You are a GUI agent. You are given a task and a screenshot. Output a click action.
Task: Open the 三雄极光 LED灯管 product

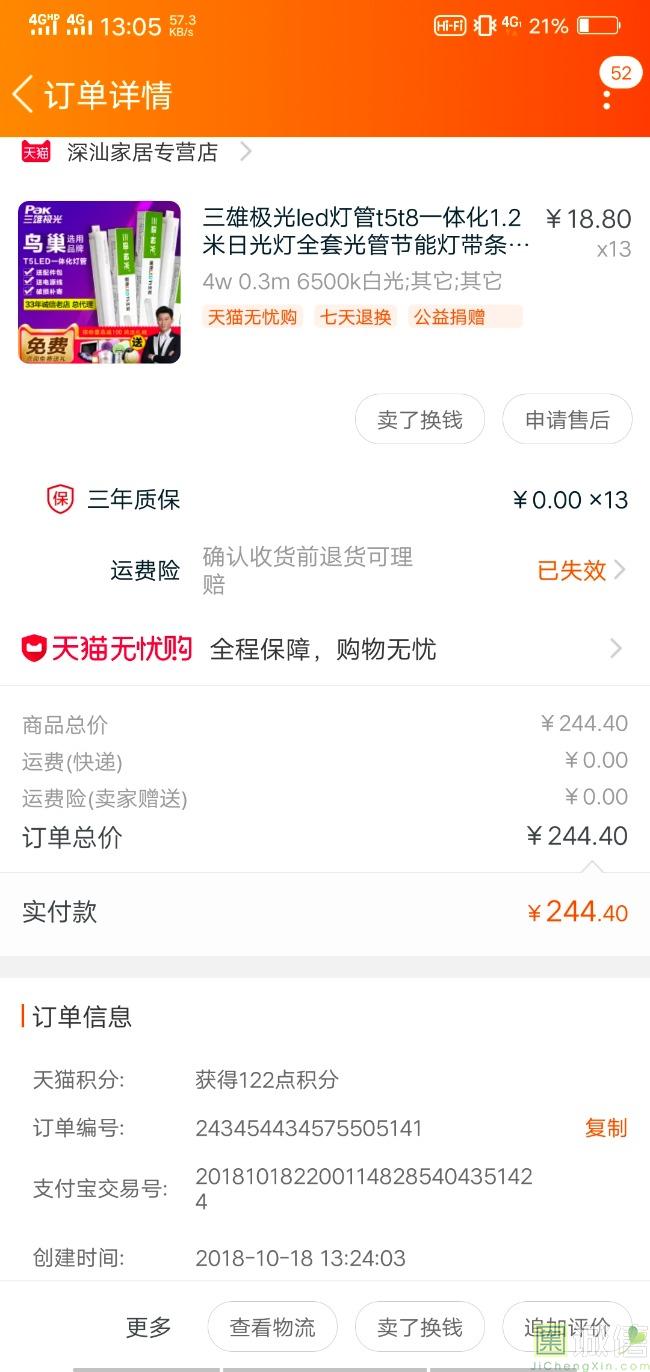click(365, 231)
